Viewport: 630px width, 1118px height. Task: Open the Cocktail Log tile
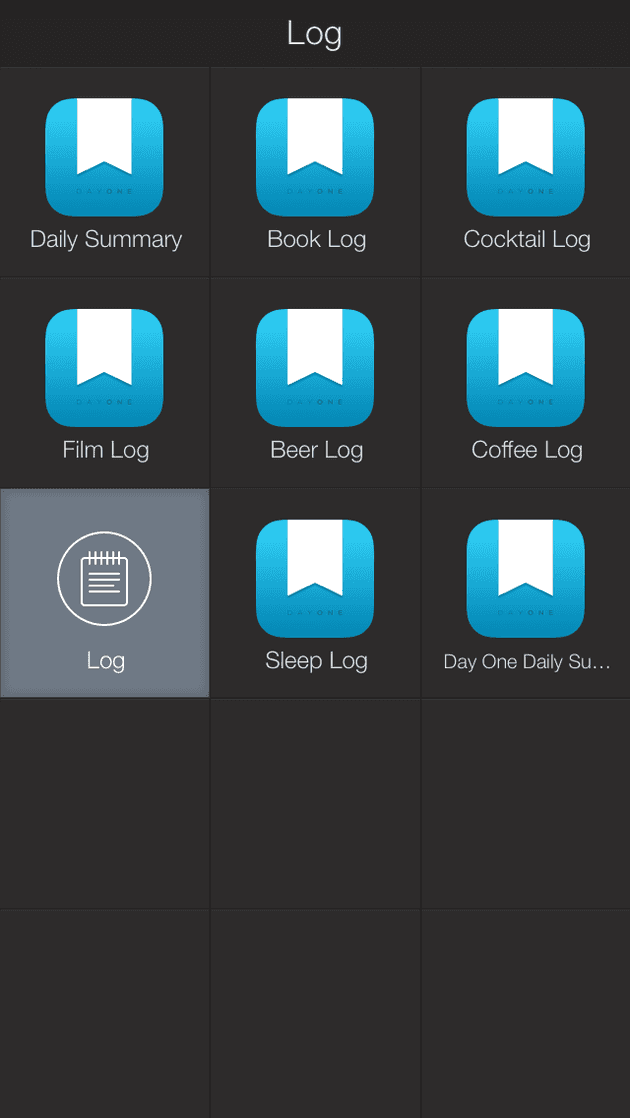click(x=526, y=172)
